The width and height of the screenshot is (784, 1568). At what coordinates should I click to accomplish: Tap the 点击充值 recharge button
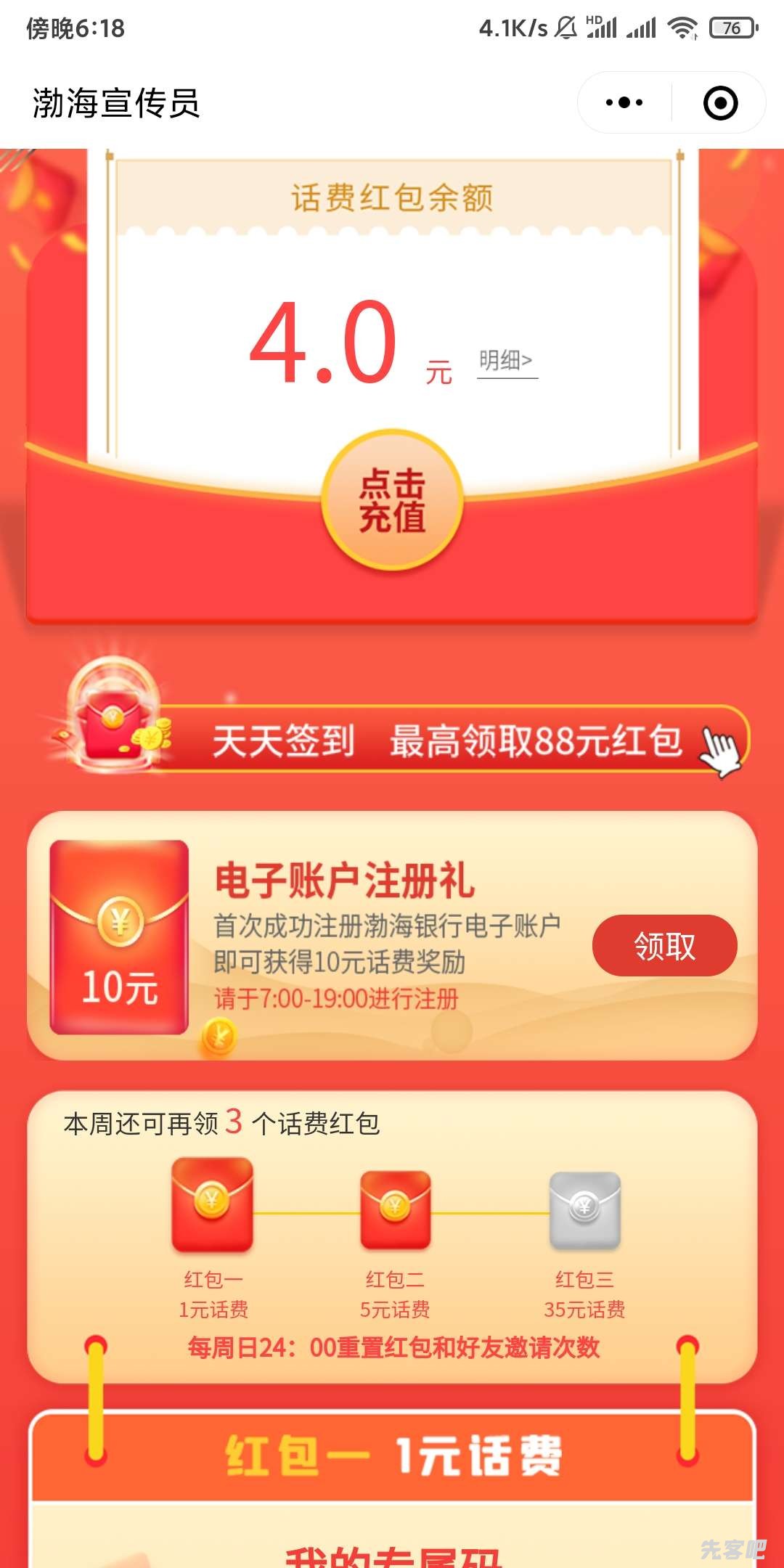392,500
